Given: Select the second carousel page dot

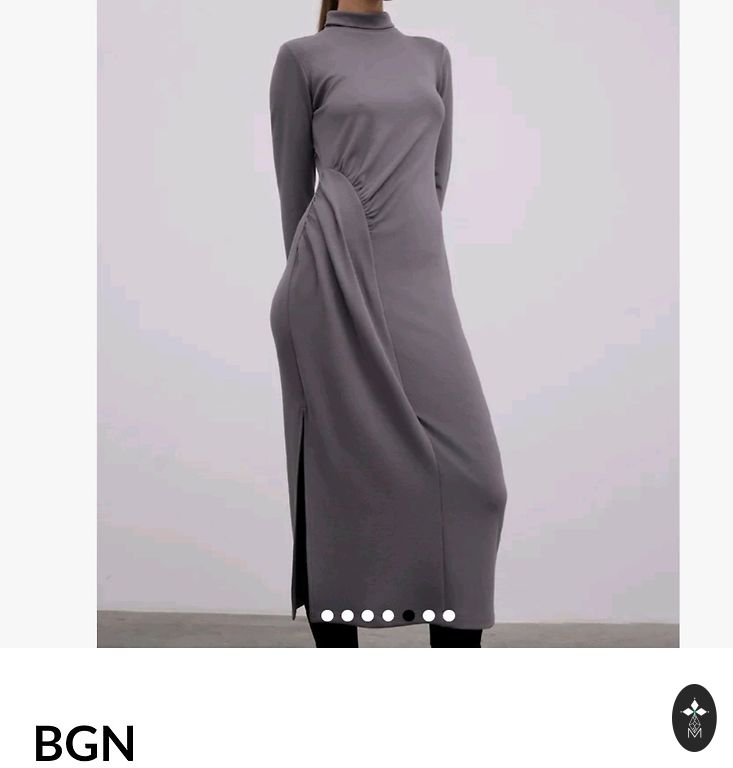Looking at the screenshot, I should click(x=347, y=616).
